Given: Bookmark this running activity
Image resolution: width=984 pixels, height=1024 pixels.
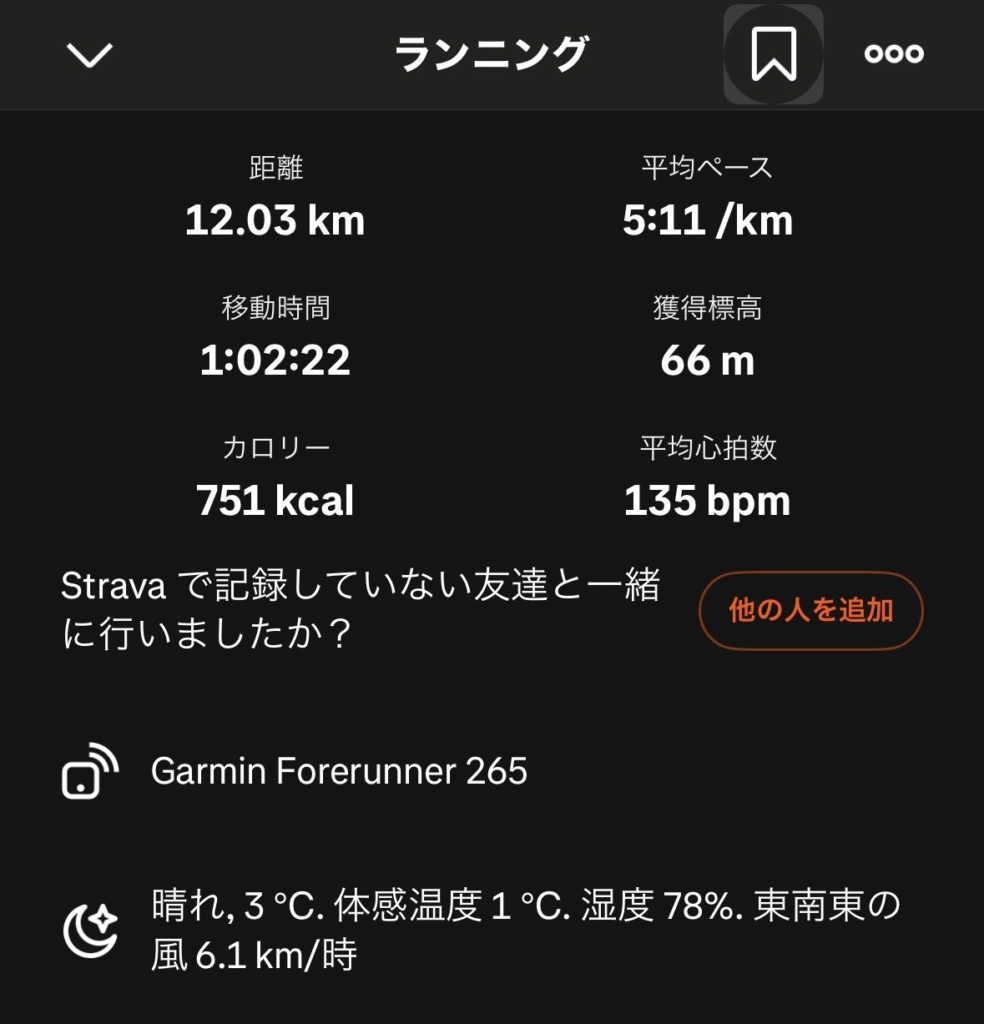Looking at the screenshot, I should click(x=773, y=54).
